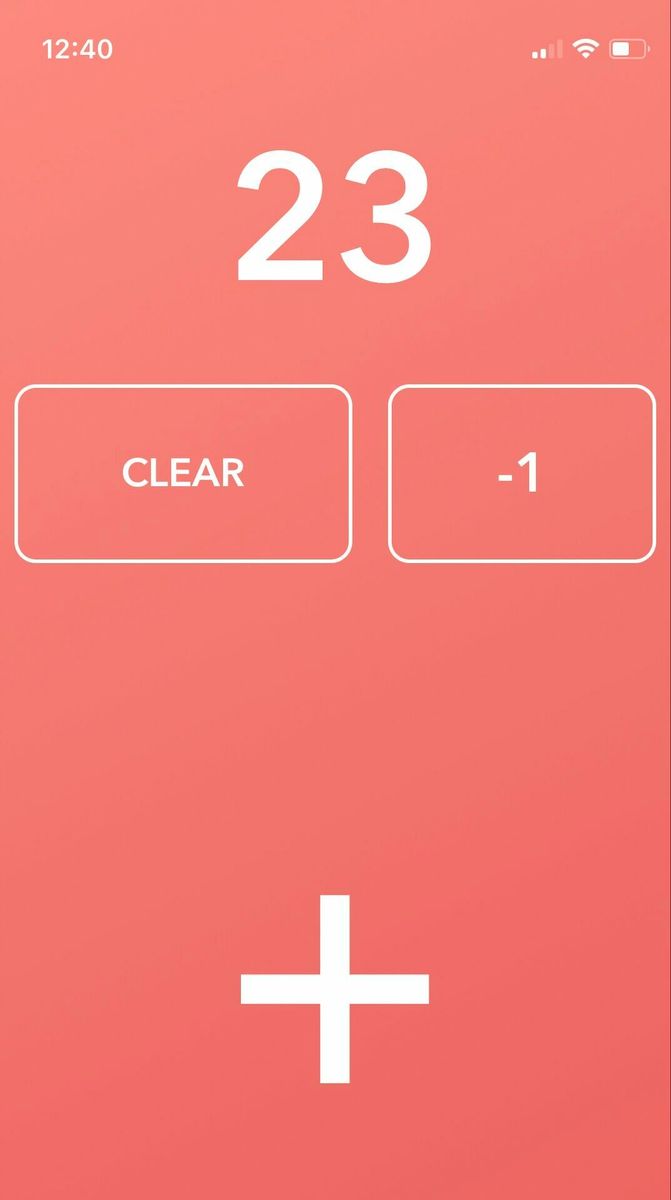Screen dimensions: 671x1200
Task: Tap the CLEAR button to reset counter
Action: coord(183,473)
